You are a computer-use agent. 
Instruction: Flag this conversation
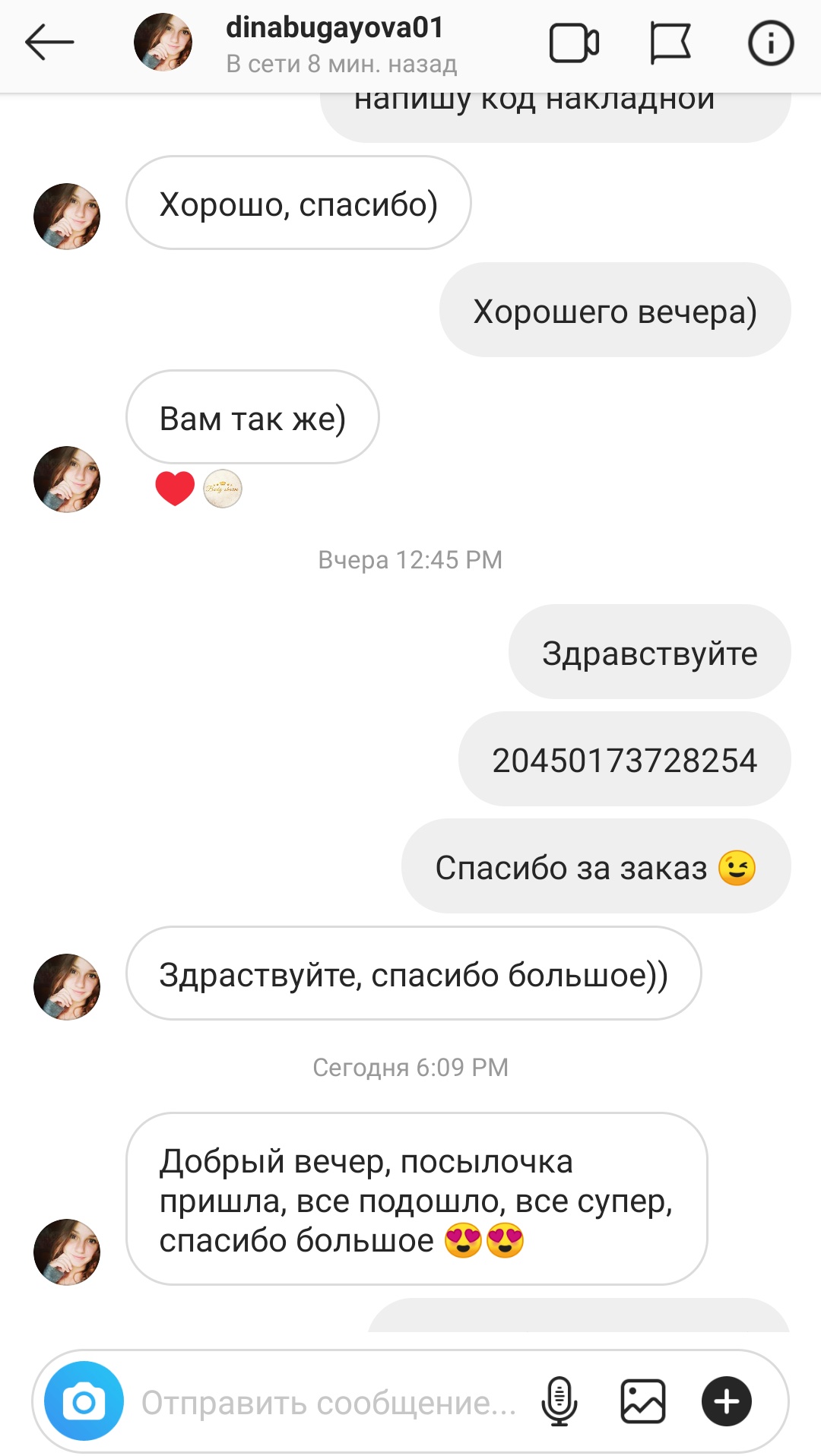[x=670, y=43]
